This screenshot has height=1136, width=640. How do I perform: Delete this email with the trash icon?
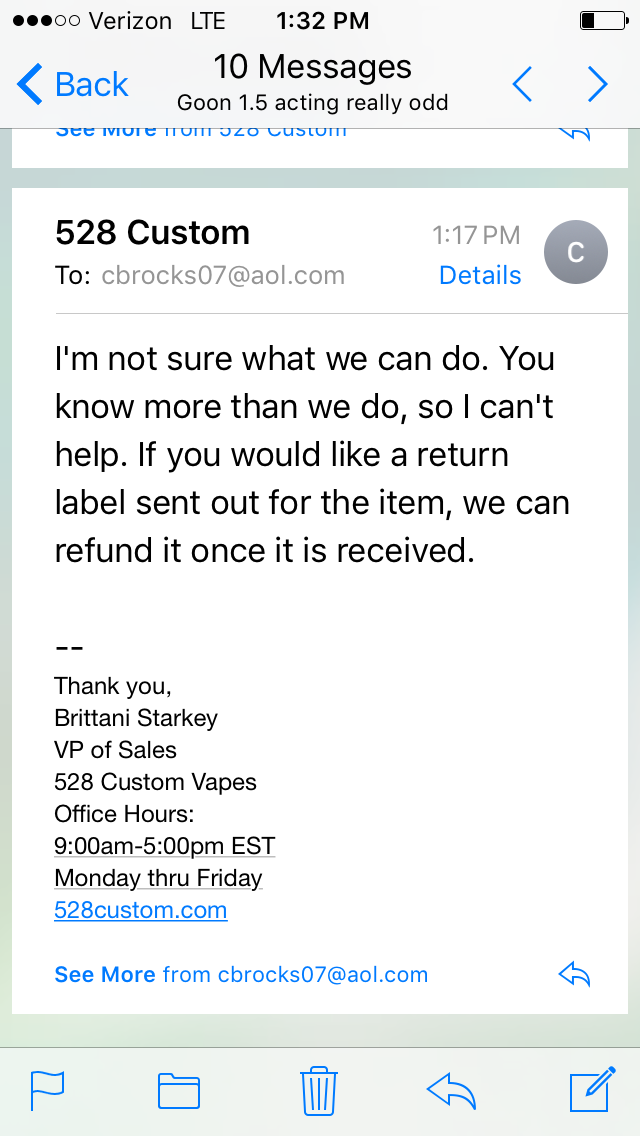pyautogui.click(x=318, y=1089)
